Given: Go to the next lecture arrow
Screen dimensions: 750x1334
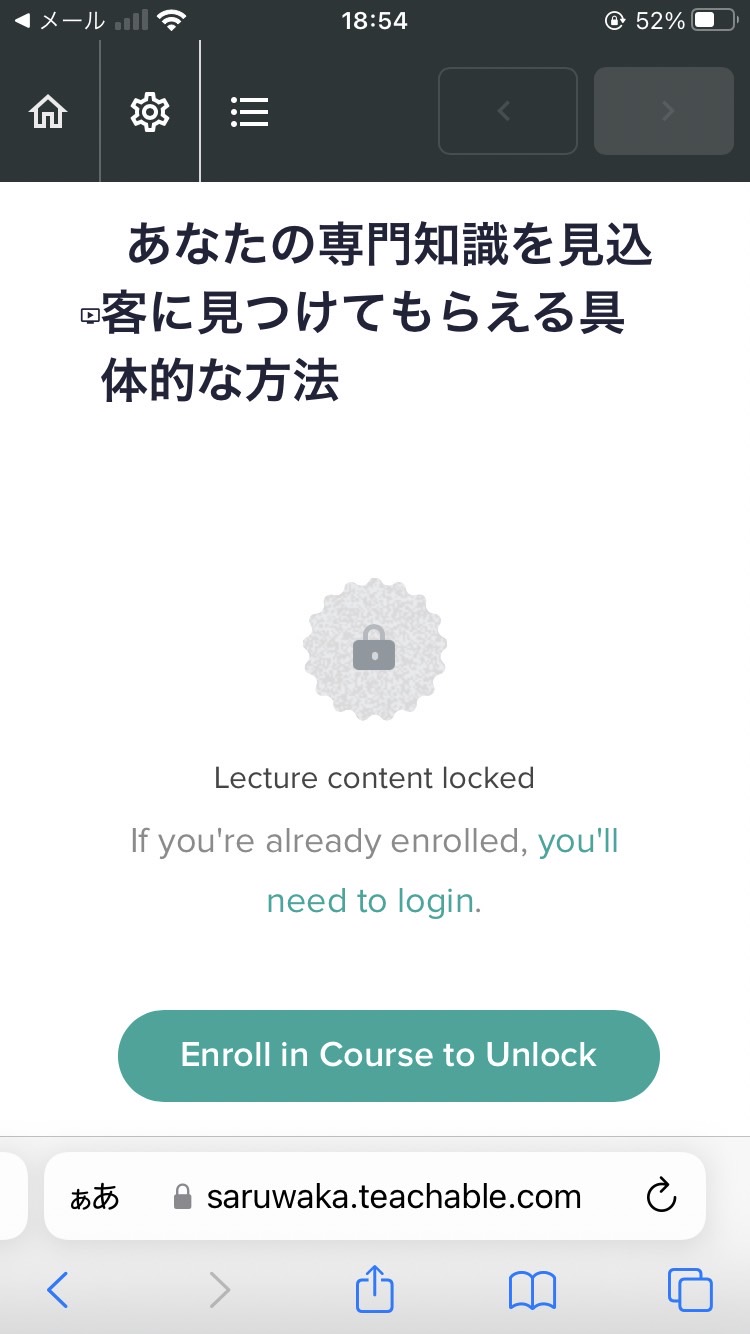Looking at the screenshot, I should [664, 111].
